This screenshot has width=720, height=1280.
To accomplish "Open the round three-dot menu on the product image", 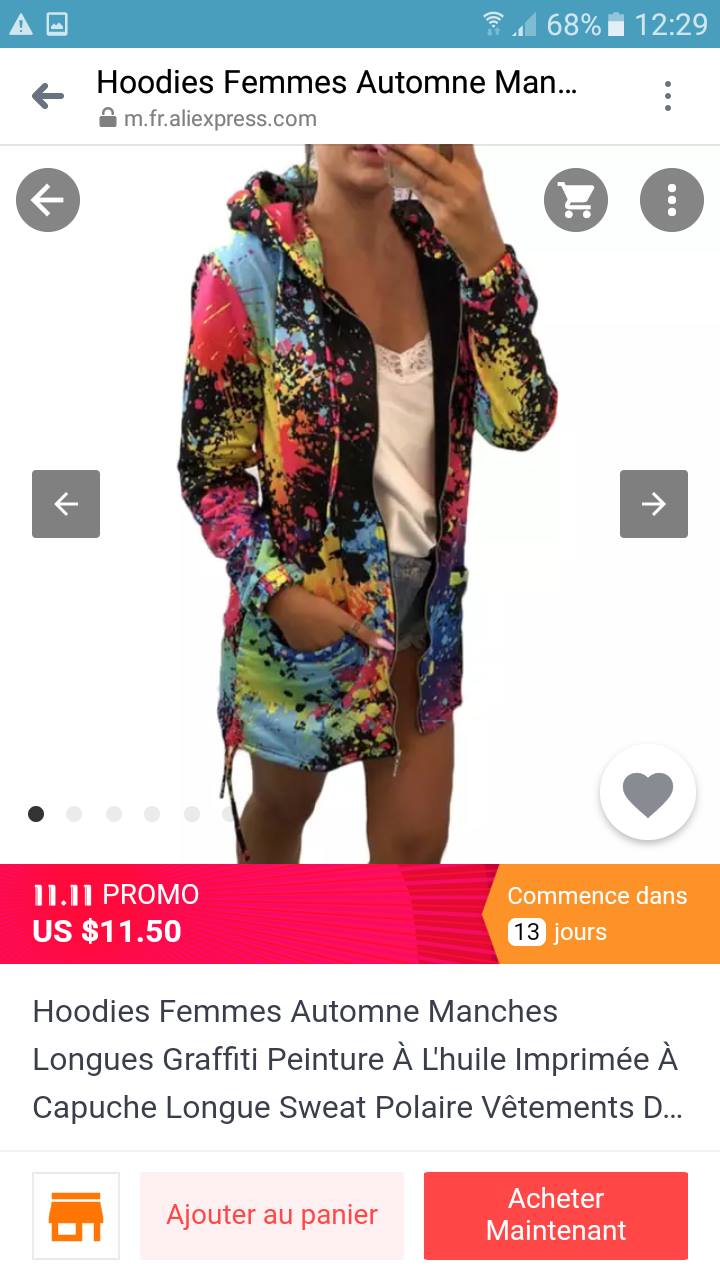I will (x=671, y=200).
